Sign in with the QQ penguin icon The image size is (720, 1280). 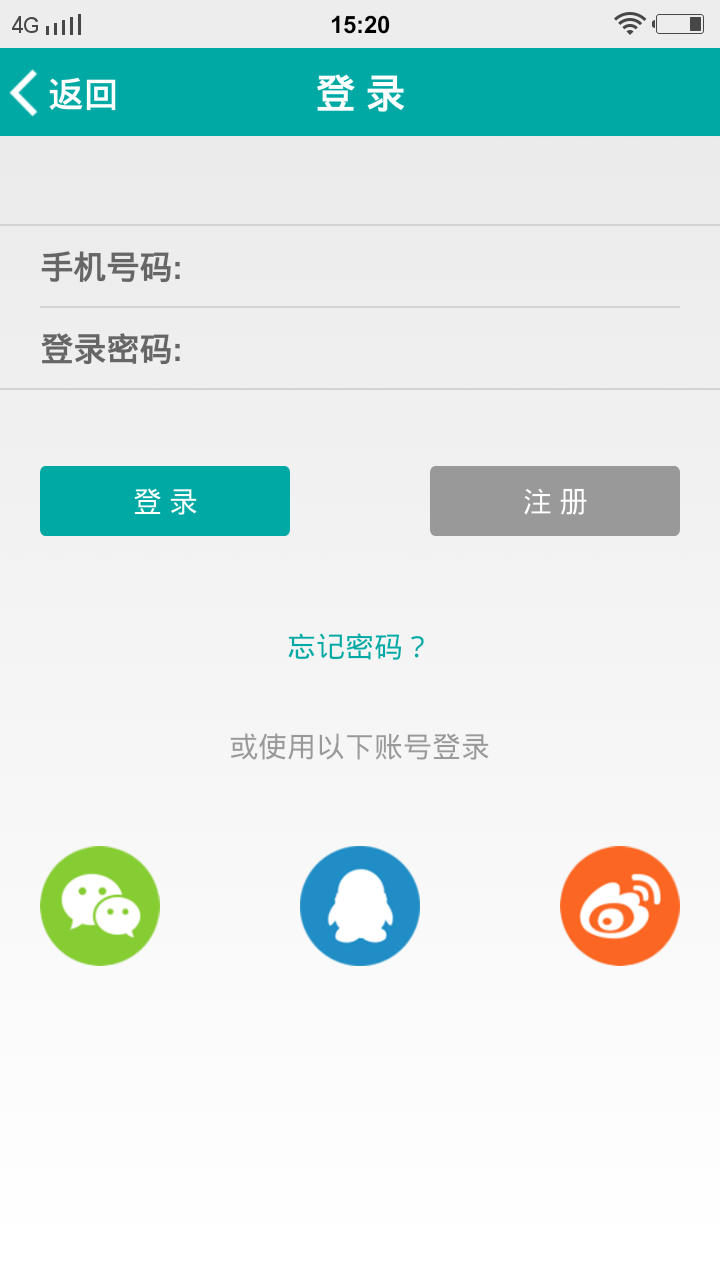[x=360, y=906]
